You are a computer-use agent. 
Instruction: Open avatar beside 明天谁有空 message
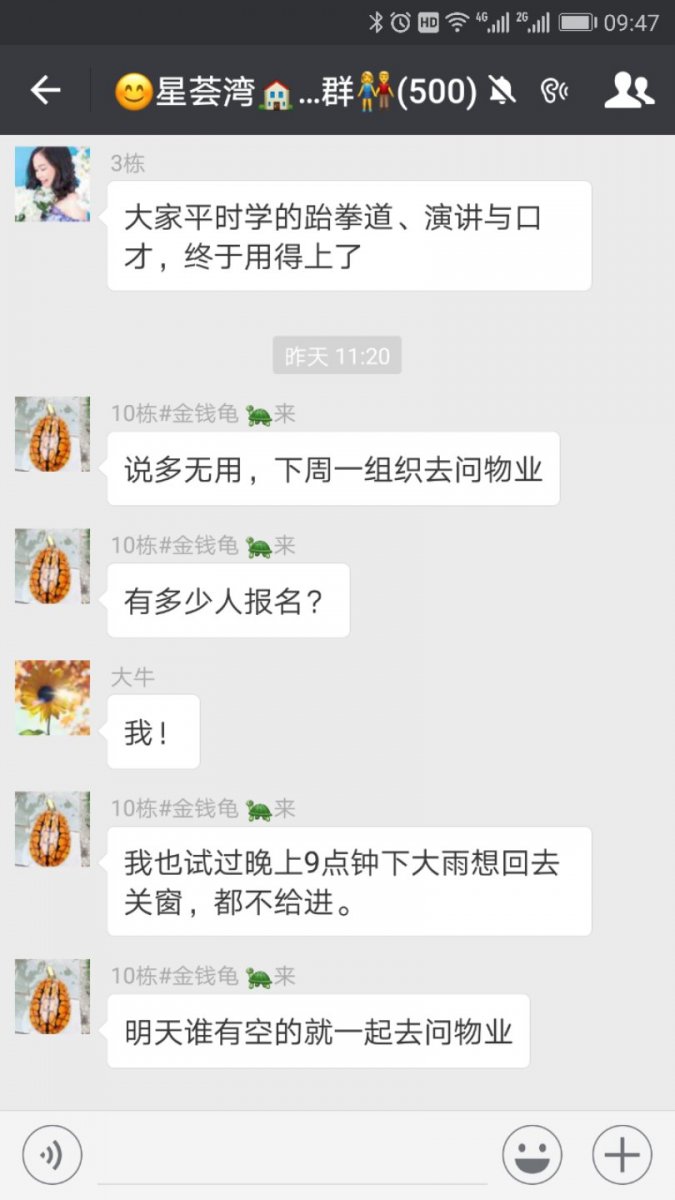coord(52,997)
